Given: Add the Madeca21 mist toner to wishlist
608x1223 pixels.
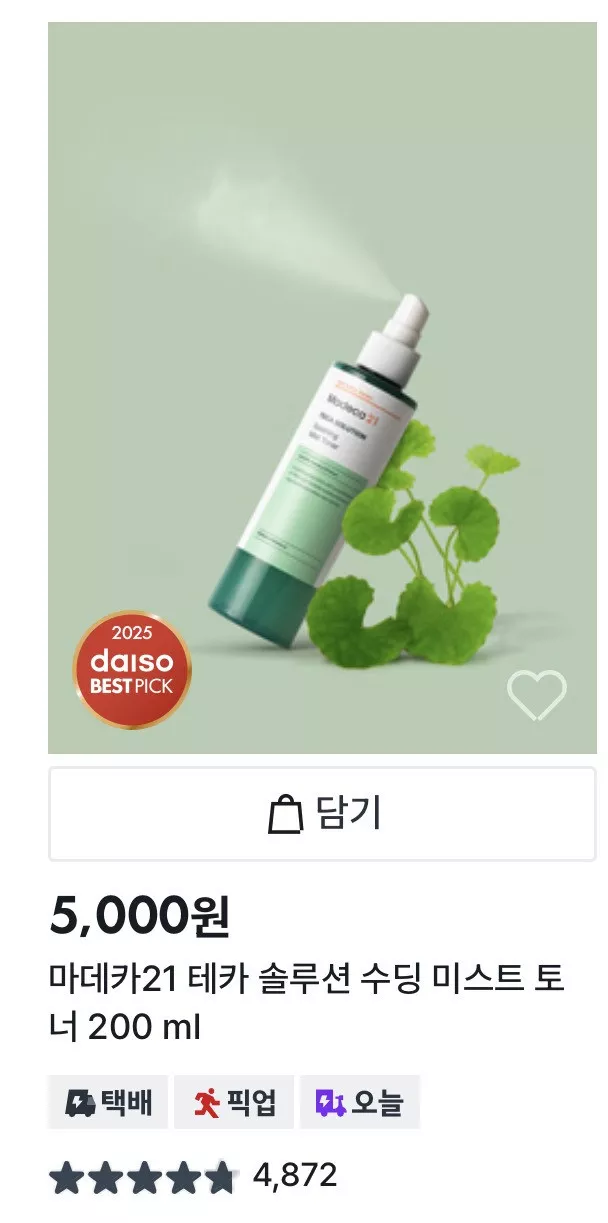Looking at the screenshot, I should pos(536,695).
